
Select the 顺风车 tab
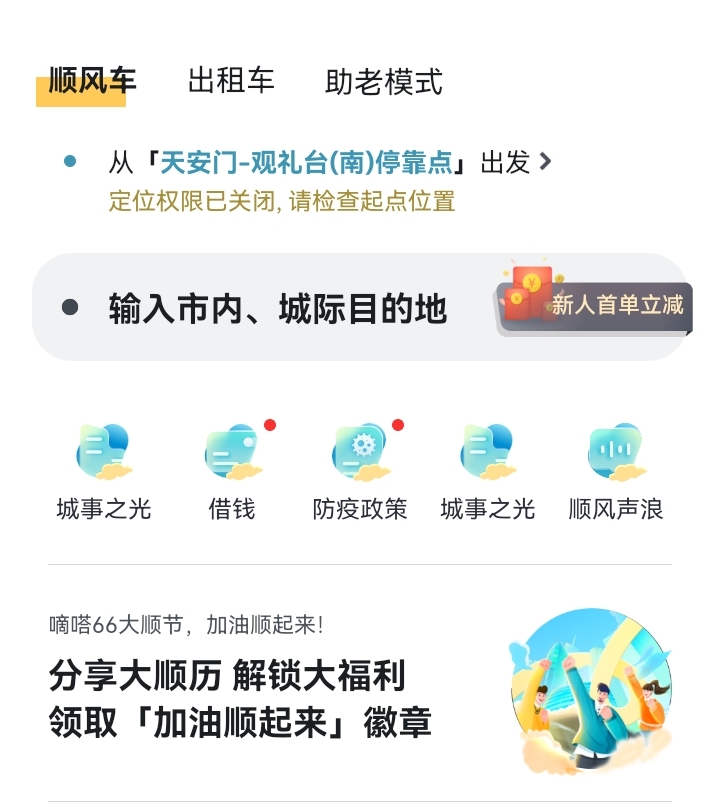[x=92, y=81]
